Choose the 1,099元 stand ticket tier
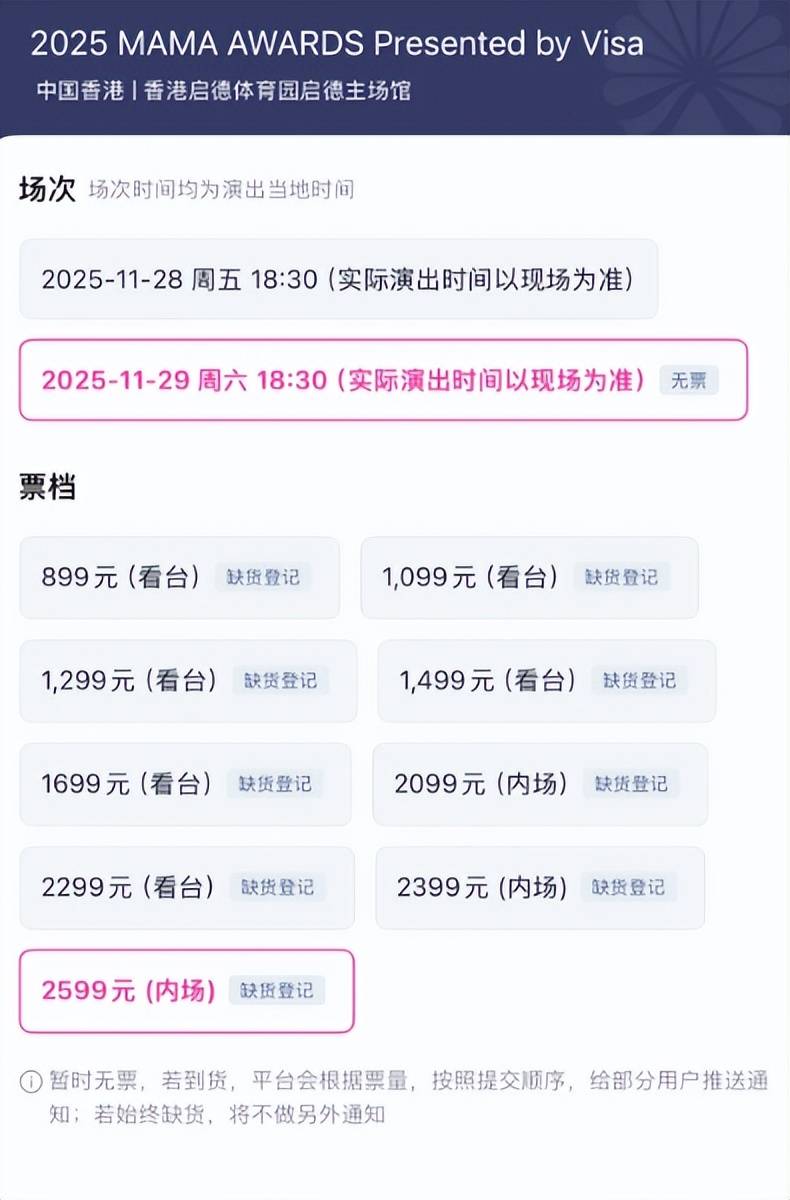790x1200 pixels. 529,577
